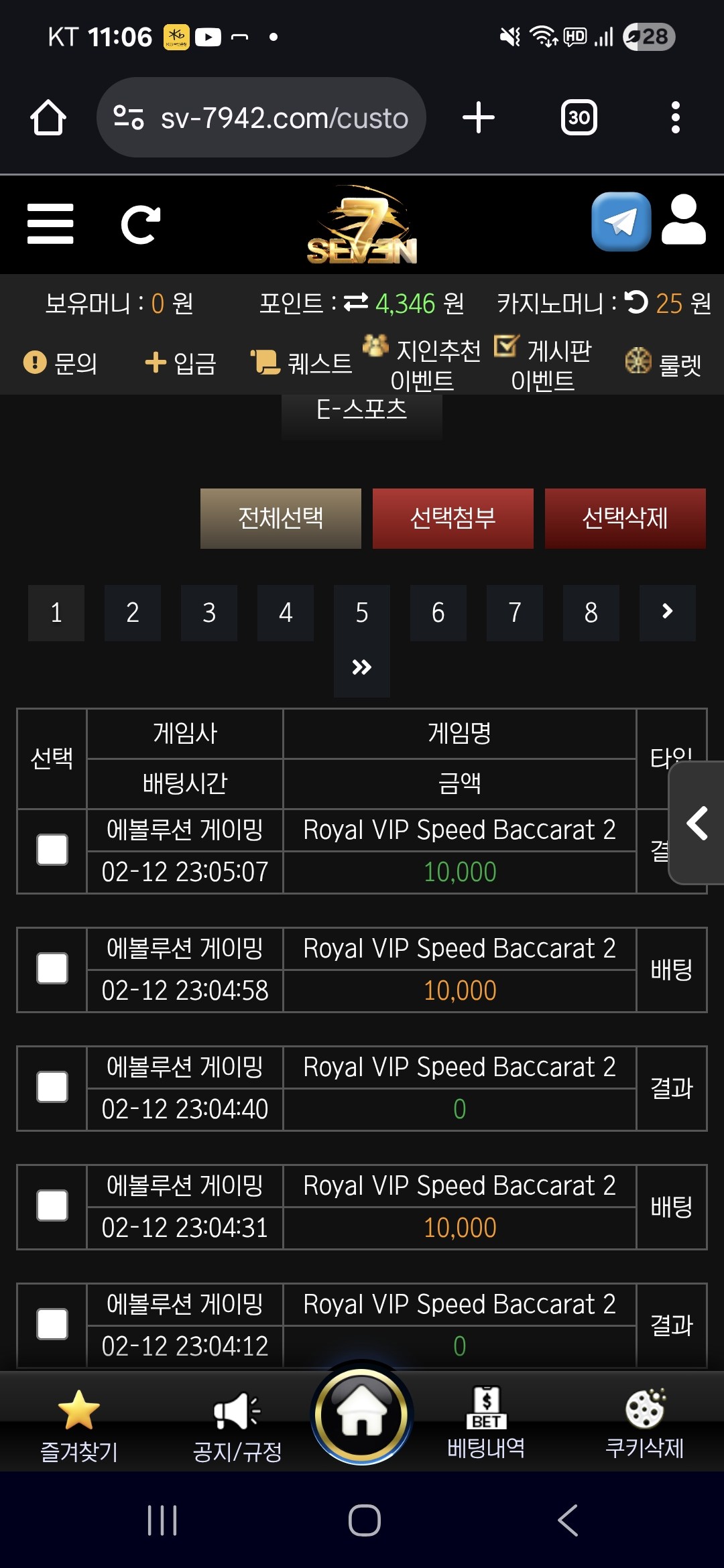This screenshot has height=1568, width=724.
Task: Open the 룰렛 roulette link
Action: click(x=664, y=364)
